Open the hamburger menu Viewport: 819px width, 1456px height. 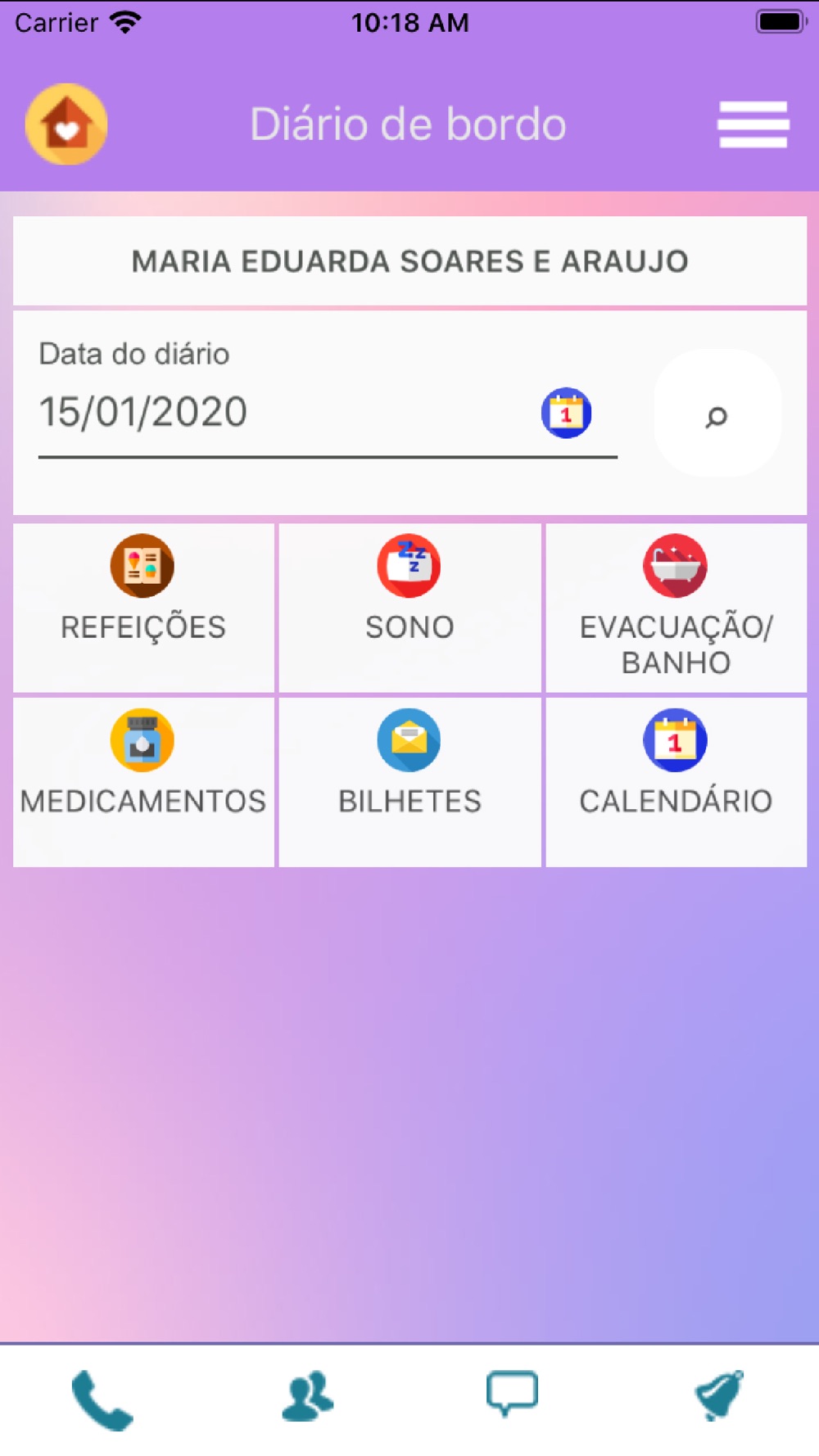753,124
